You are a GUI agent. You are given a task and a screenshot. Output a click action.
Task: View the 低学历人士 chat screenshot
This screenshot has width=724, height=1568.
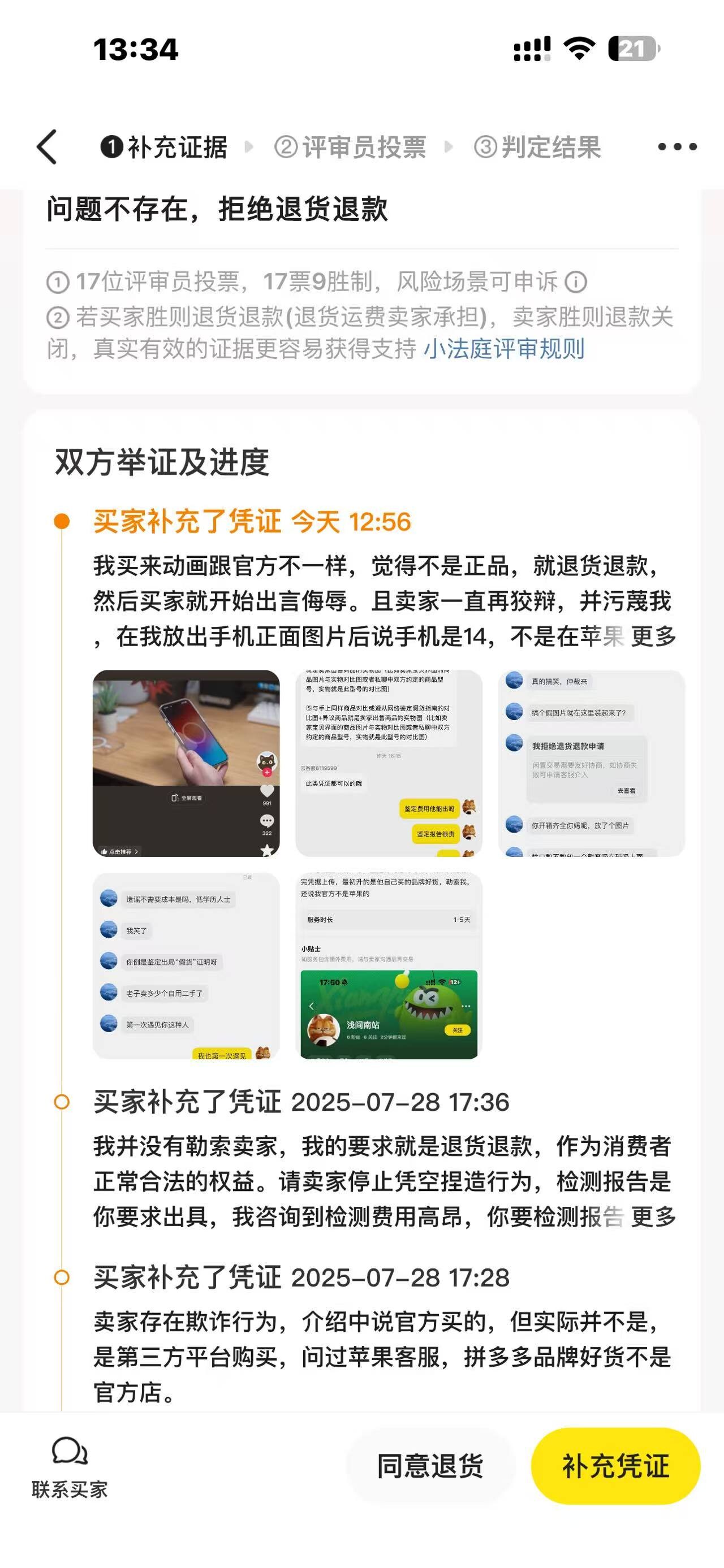tap(186, 966)
